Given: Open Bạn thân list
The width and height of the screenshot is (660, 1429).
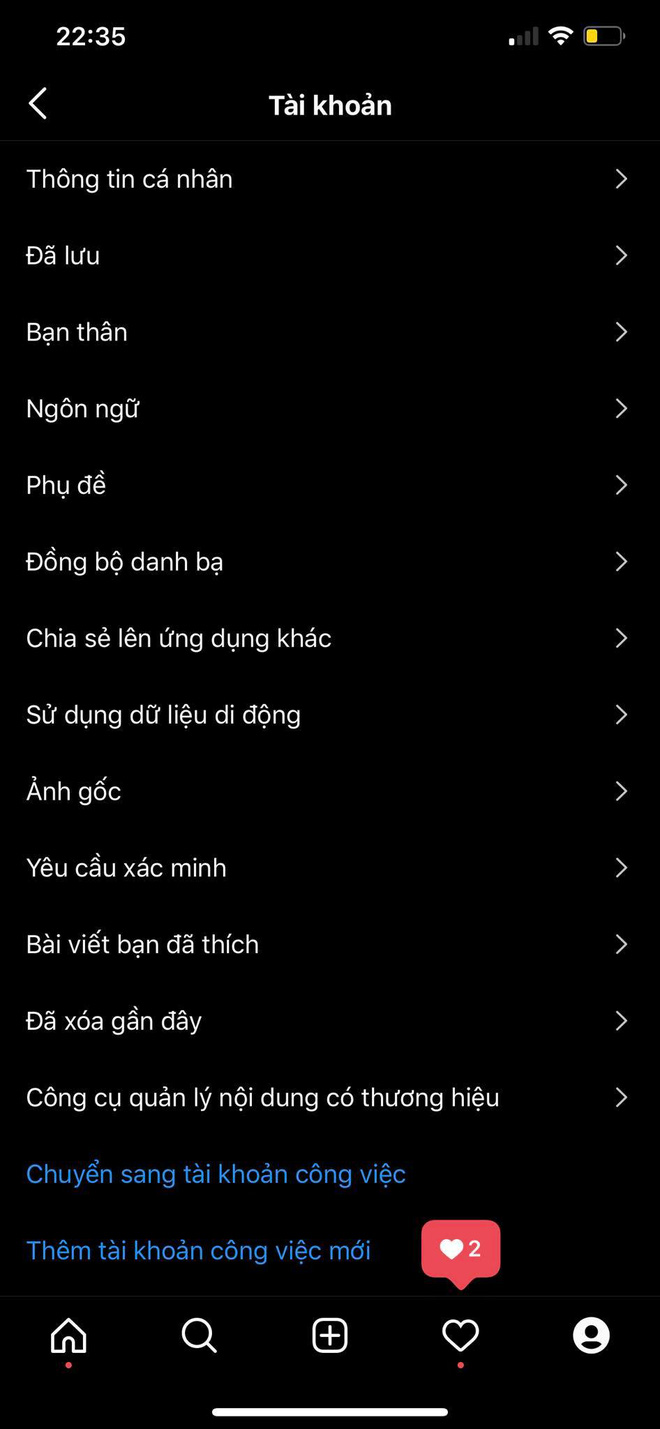Looking at the screenshot, I should click(77, 332).
